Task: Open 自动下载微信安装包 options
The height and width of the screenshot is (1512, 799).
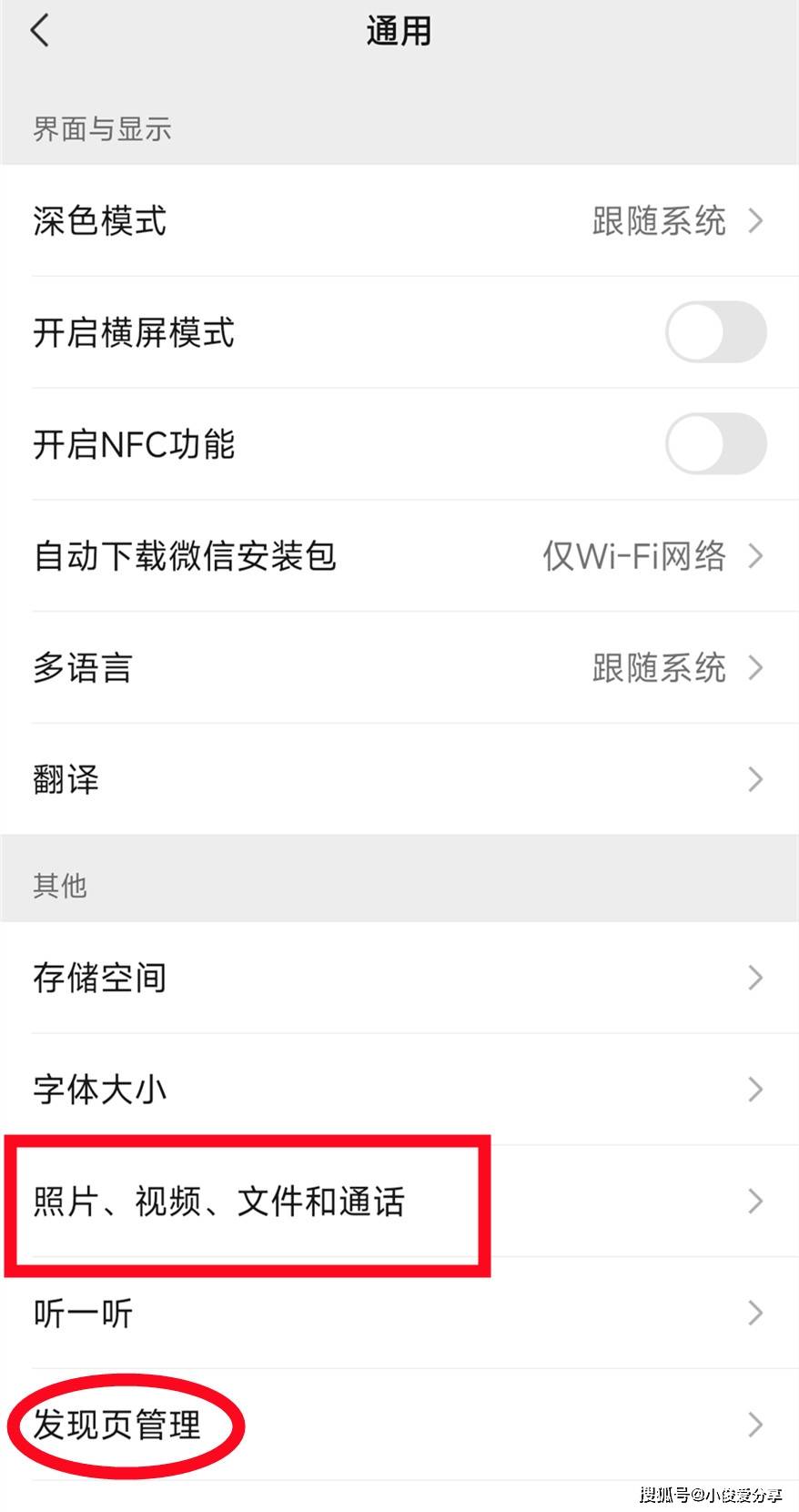Action: tap(399, 556)
